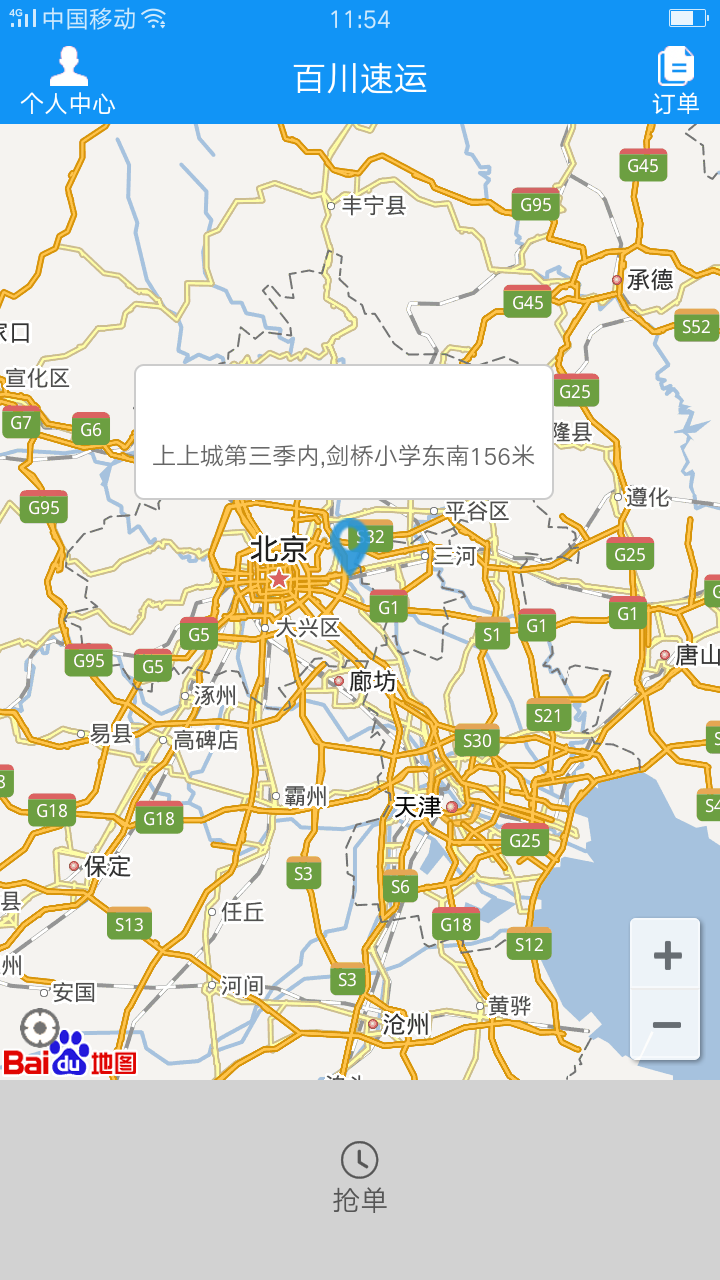
Task: Recenter map on my current location
Action: [40, 1027]
